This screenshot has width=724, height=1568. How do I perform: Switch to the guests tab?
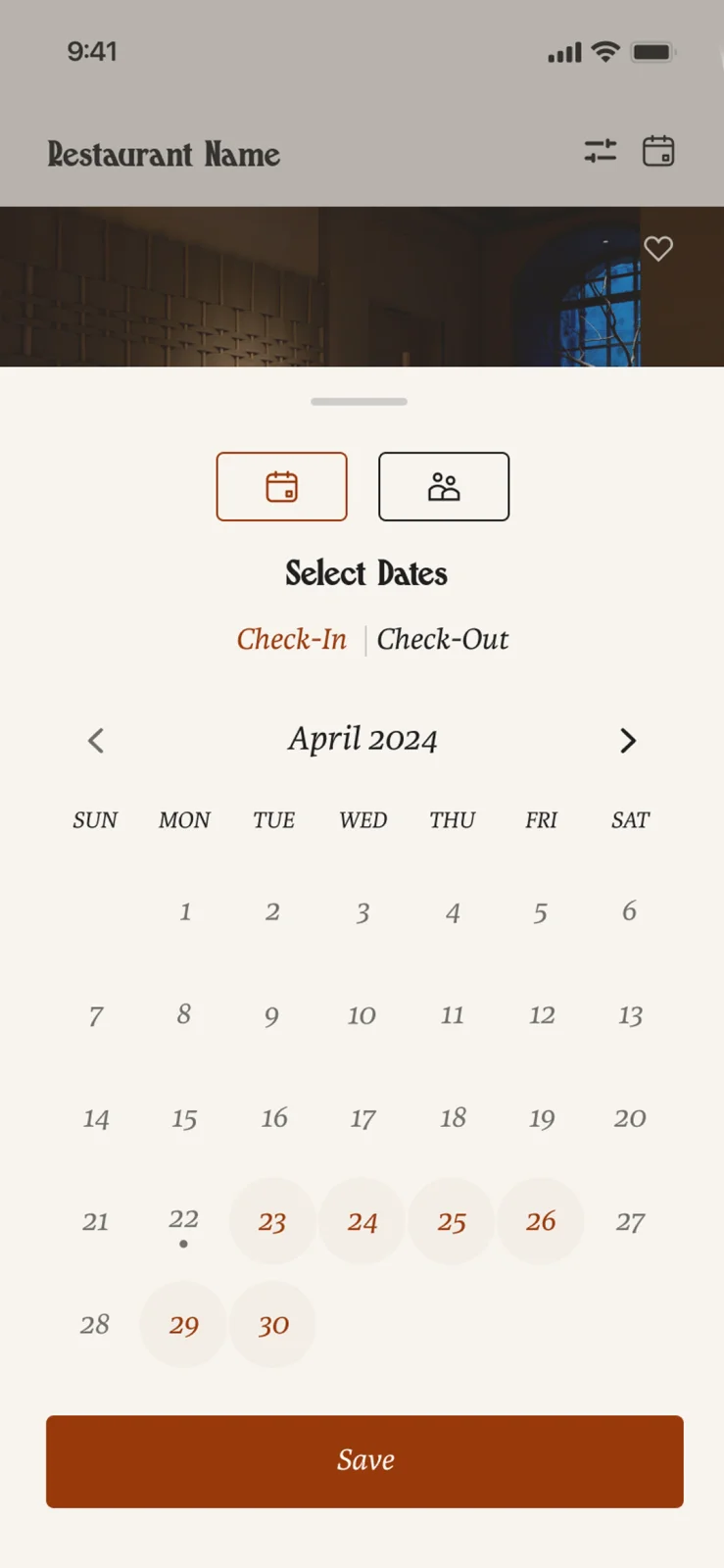click(444, 486)
